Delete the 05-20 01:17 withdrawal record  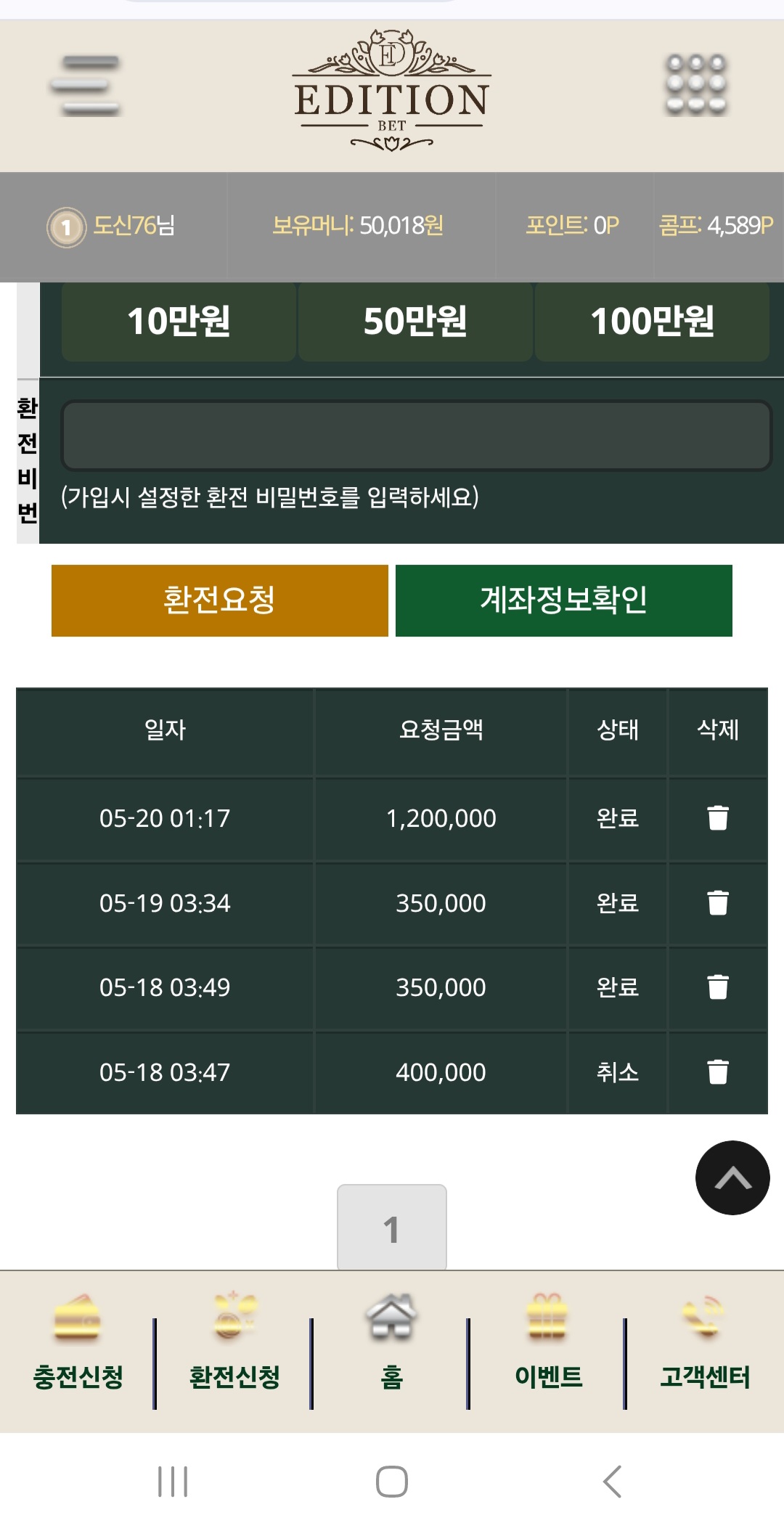pyautogui.click(x=717, y=818)
